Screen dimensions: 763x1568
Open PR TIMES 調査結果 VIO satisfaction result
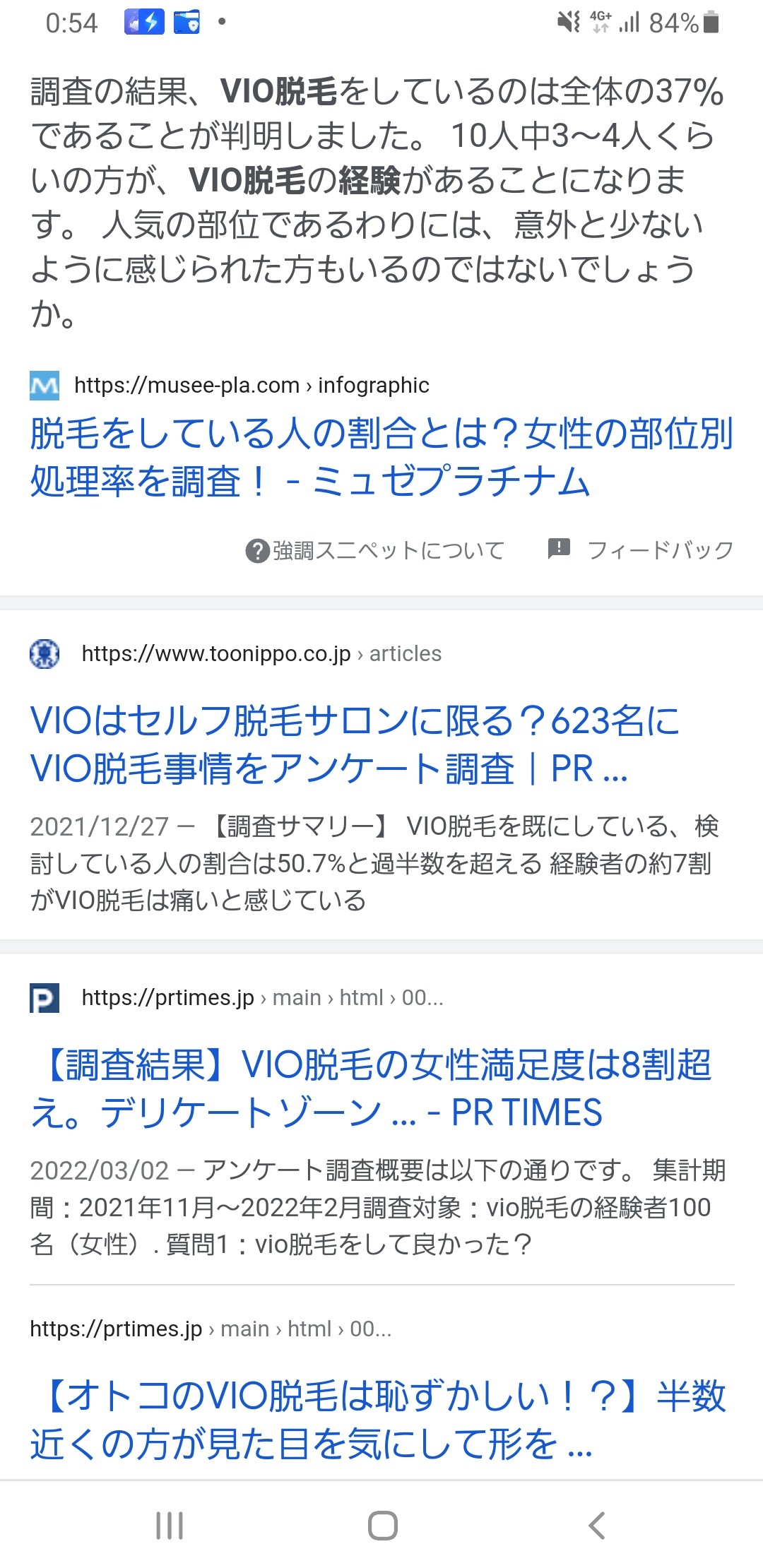[x=370, y=1088]
